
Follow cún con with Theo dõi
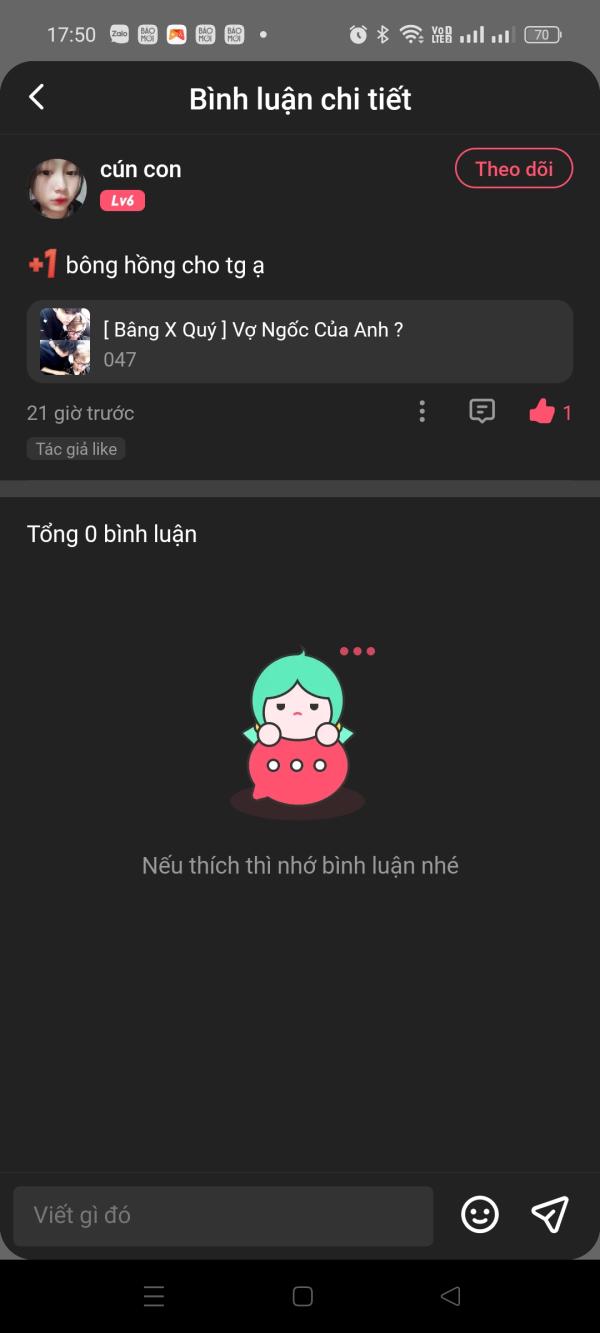[x=513, y=169]
